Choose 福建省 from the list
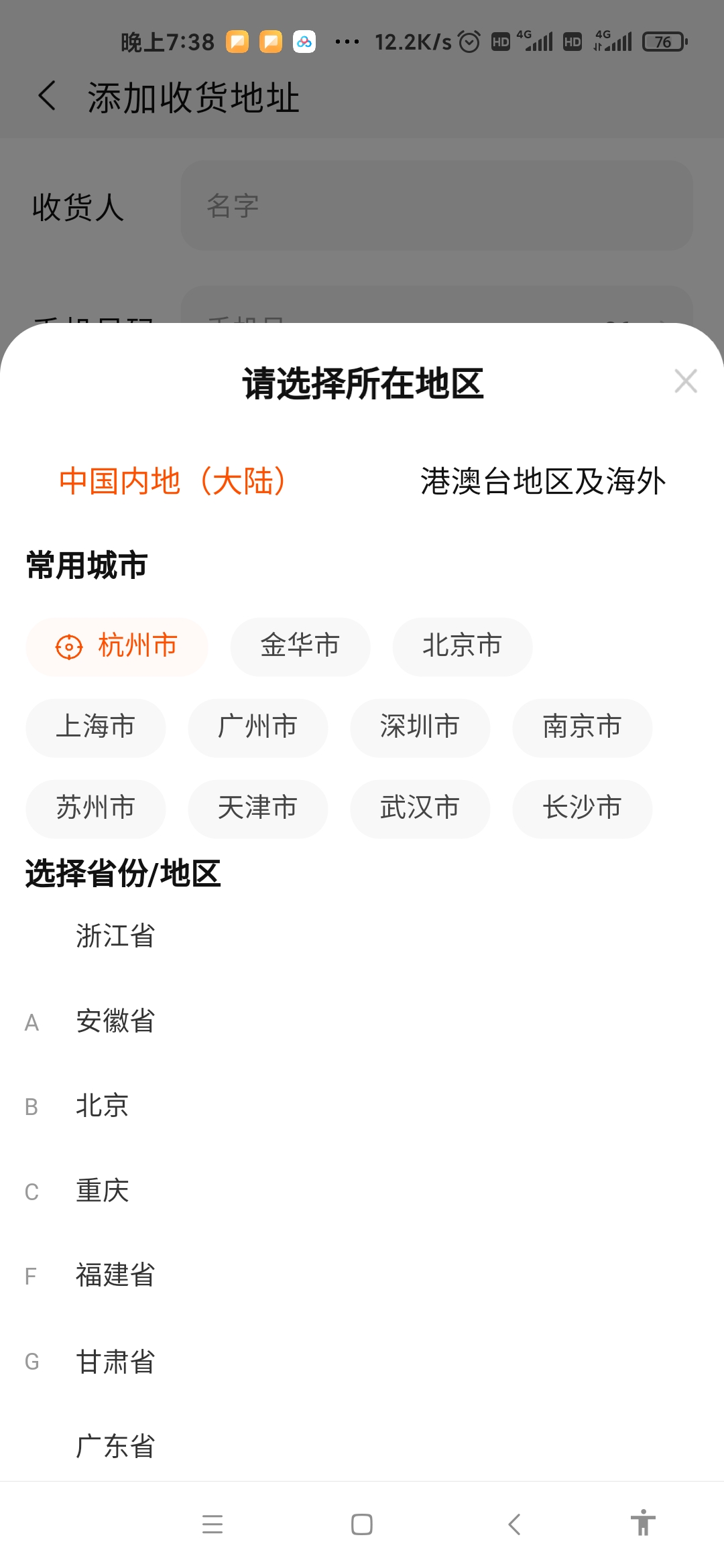The width and height of the screenshot is (724, 1568). click(x=115, y=1275)
